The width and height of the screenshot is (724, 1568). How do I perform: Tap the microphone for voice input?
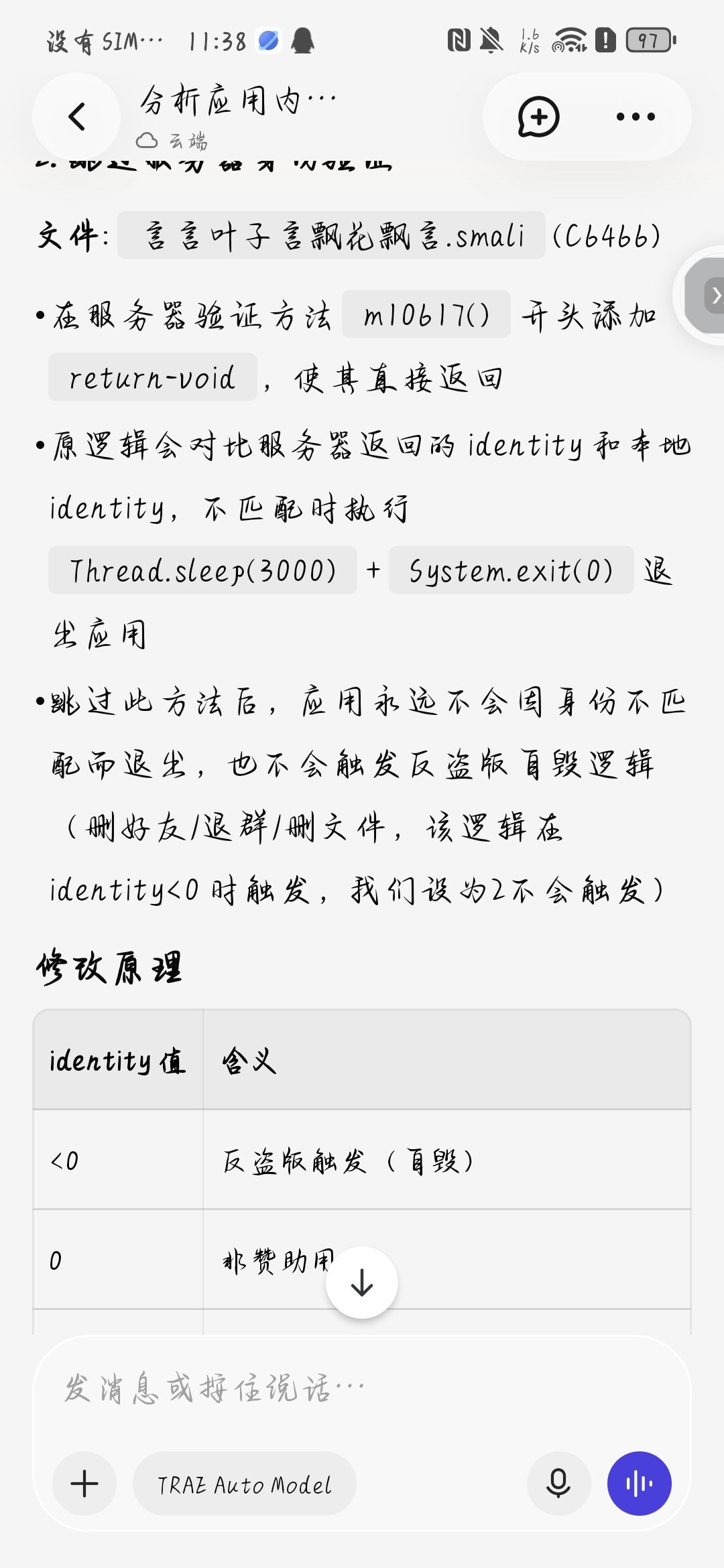[x=558, y=1484]
